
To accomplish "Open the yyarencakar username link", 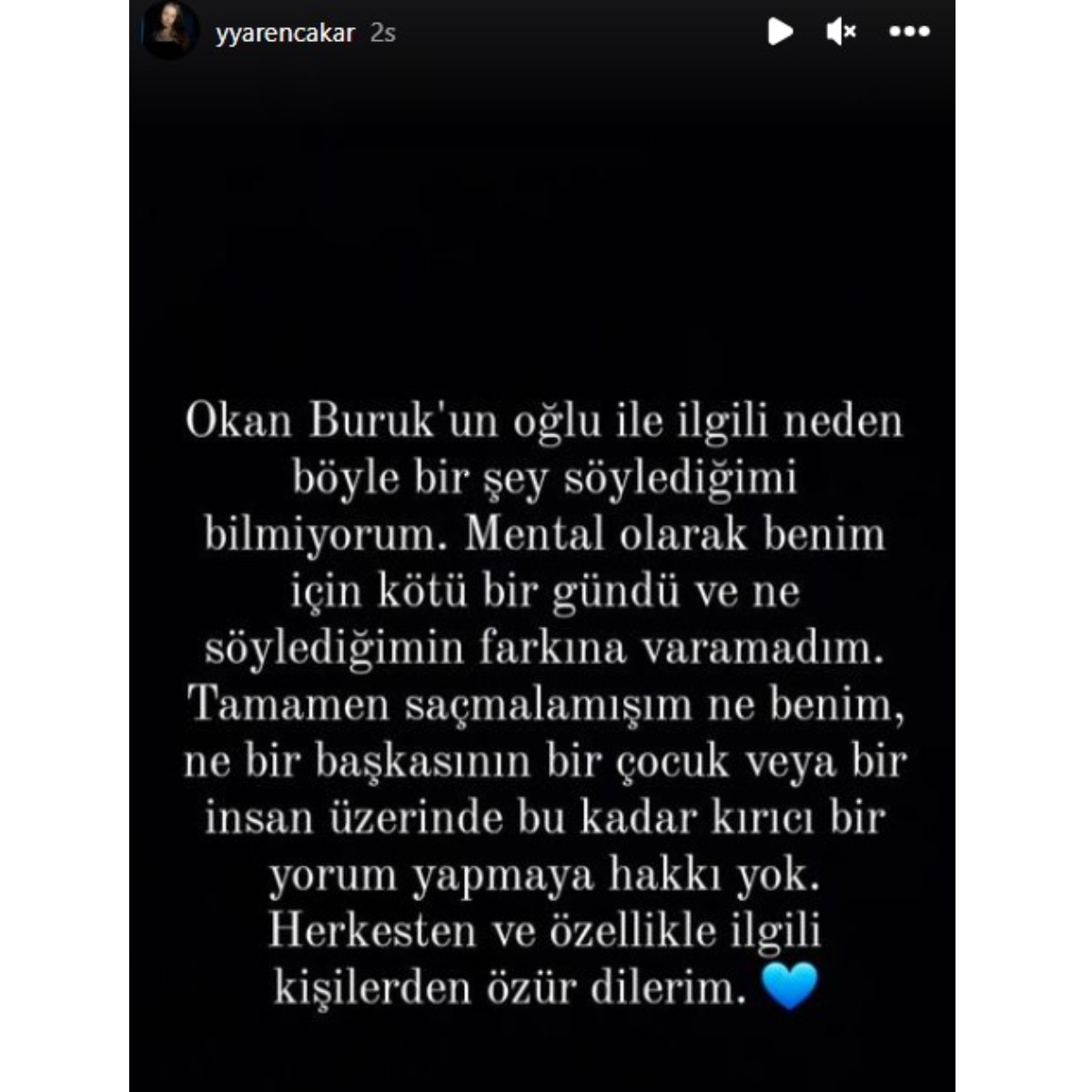I will click(x=285, y=34).
